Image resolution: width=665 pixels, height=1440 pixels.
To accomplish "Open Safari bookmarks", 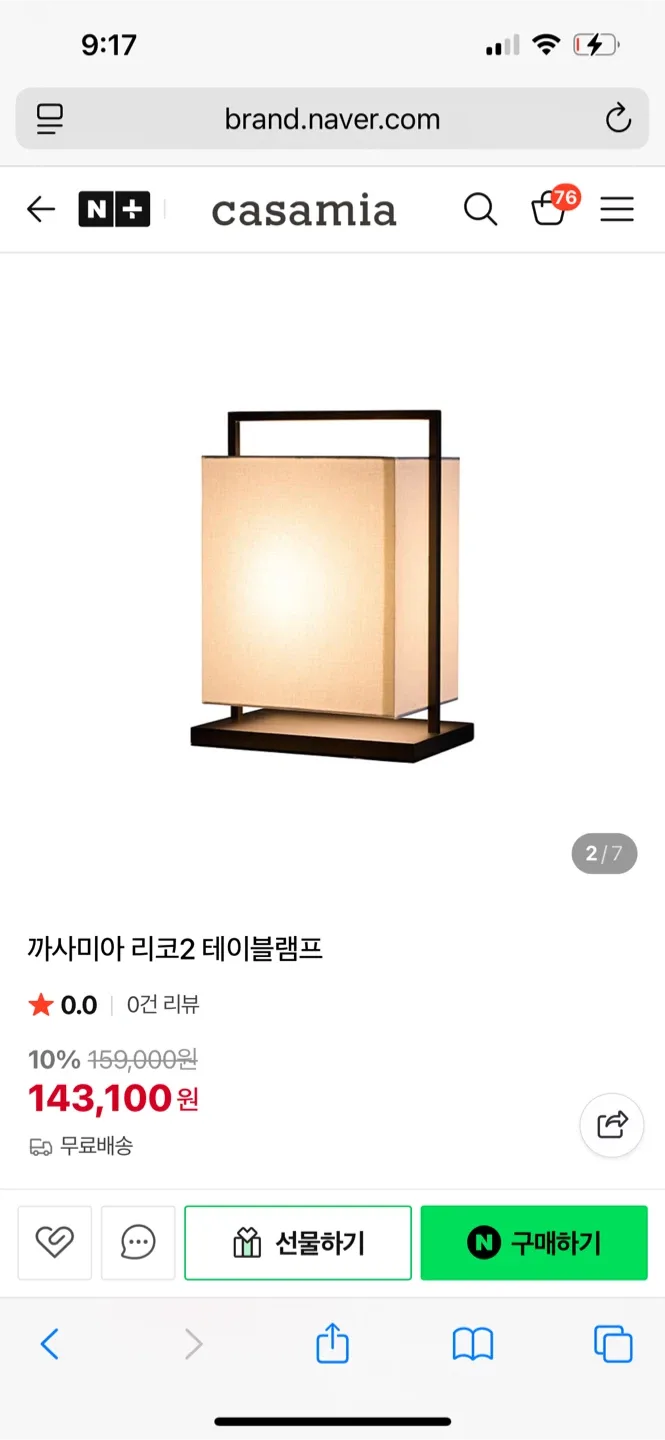I will (473, 1344).
